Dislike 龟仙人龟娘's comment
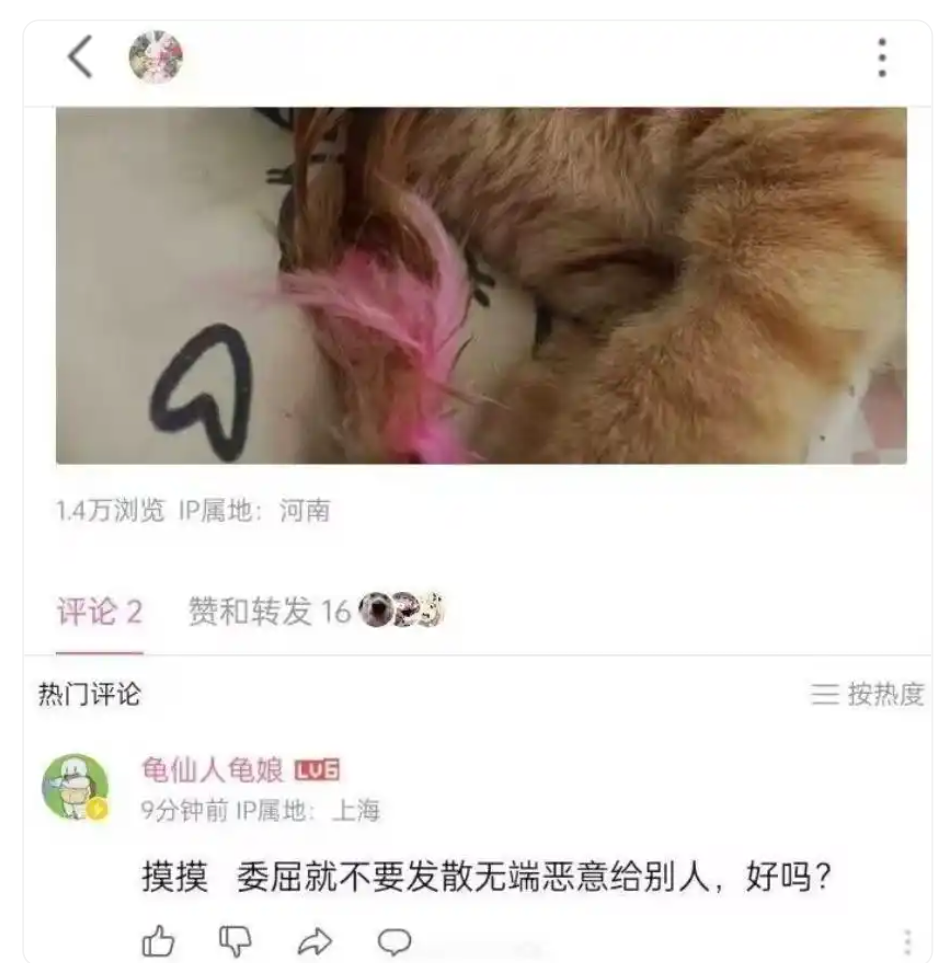This screenshot has height=963, width=942. click(x=233, y=940)
